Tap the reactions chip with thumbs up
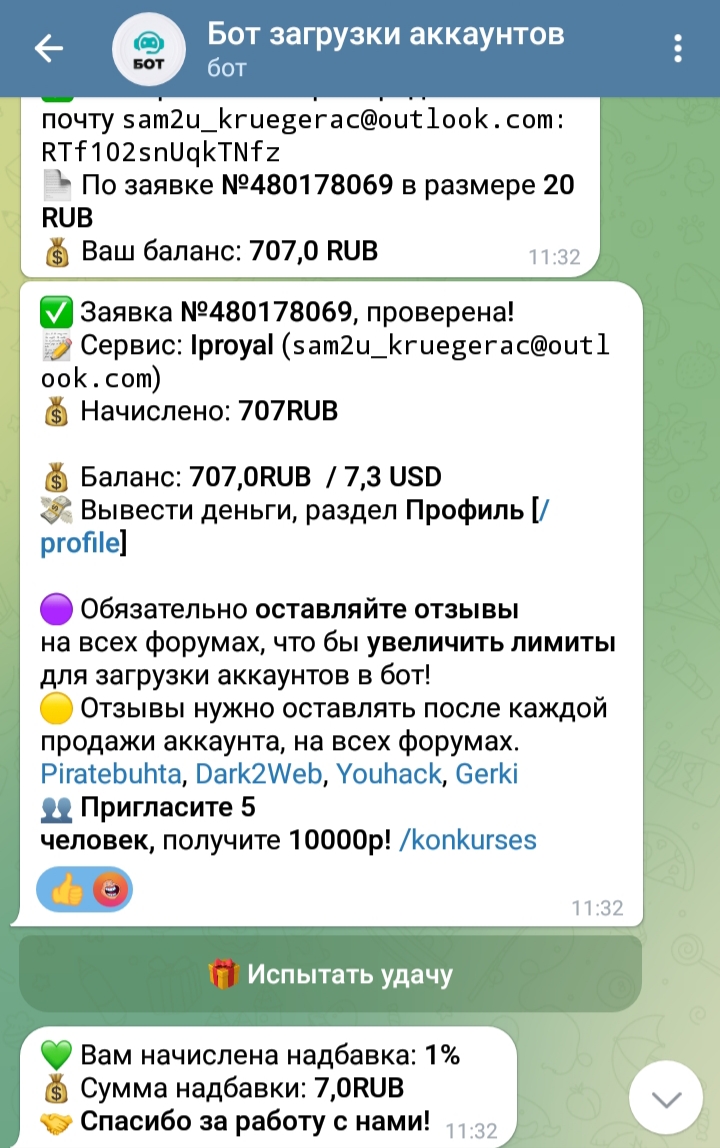The image size is (720, 1148). click(x=84, y=889)
